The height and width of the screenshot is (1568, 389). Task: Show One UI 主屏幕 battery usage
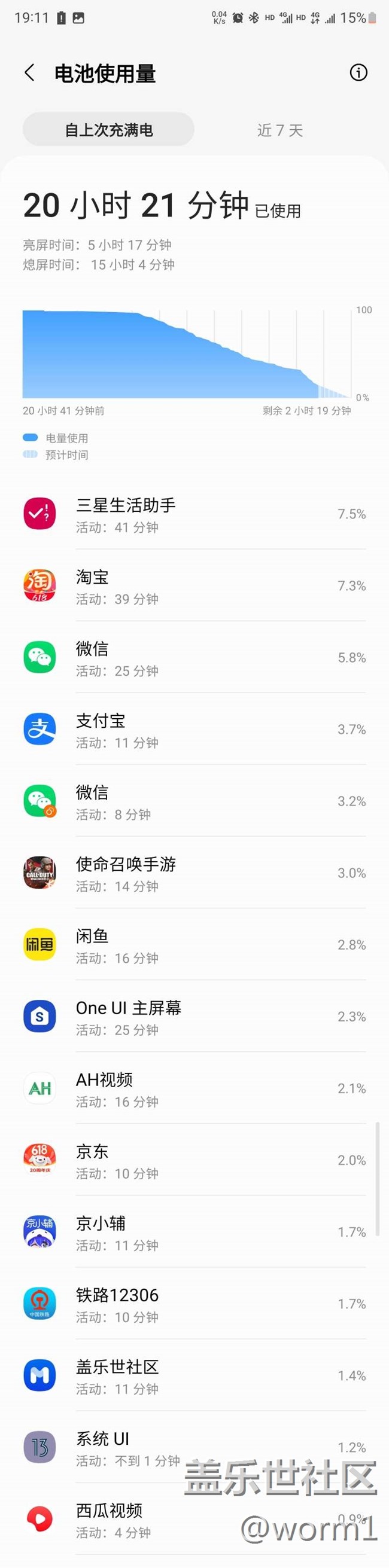[x=195, y=1017]
